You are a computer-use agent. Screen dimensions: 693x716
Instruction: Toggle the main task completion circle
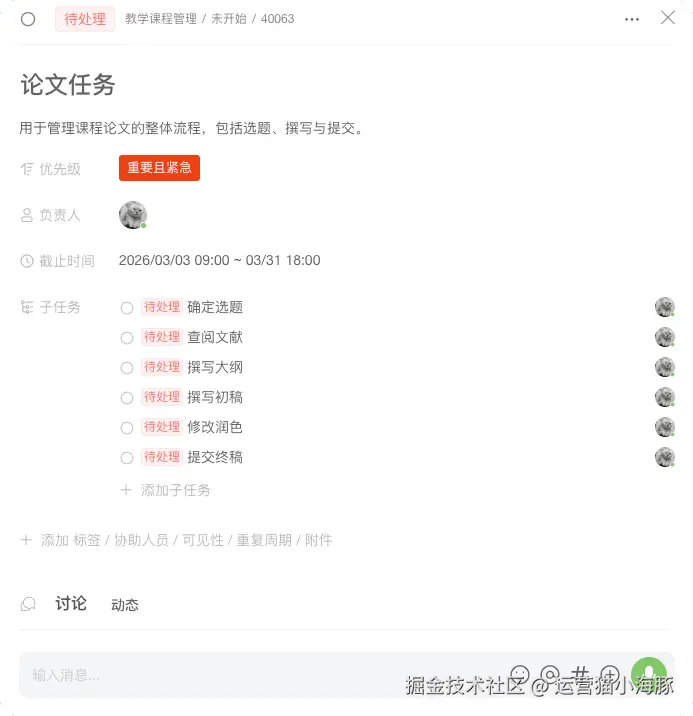coord(28,19)
